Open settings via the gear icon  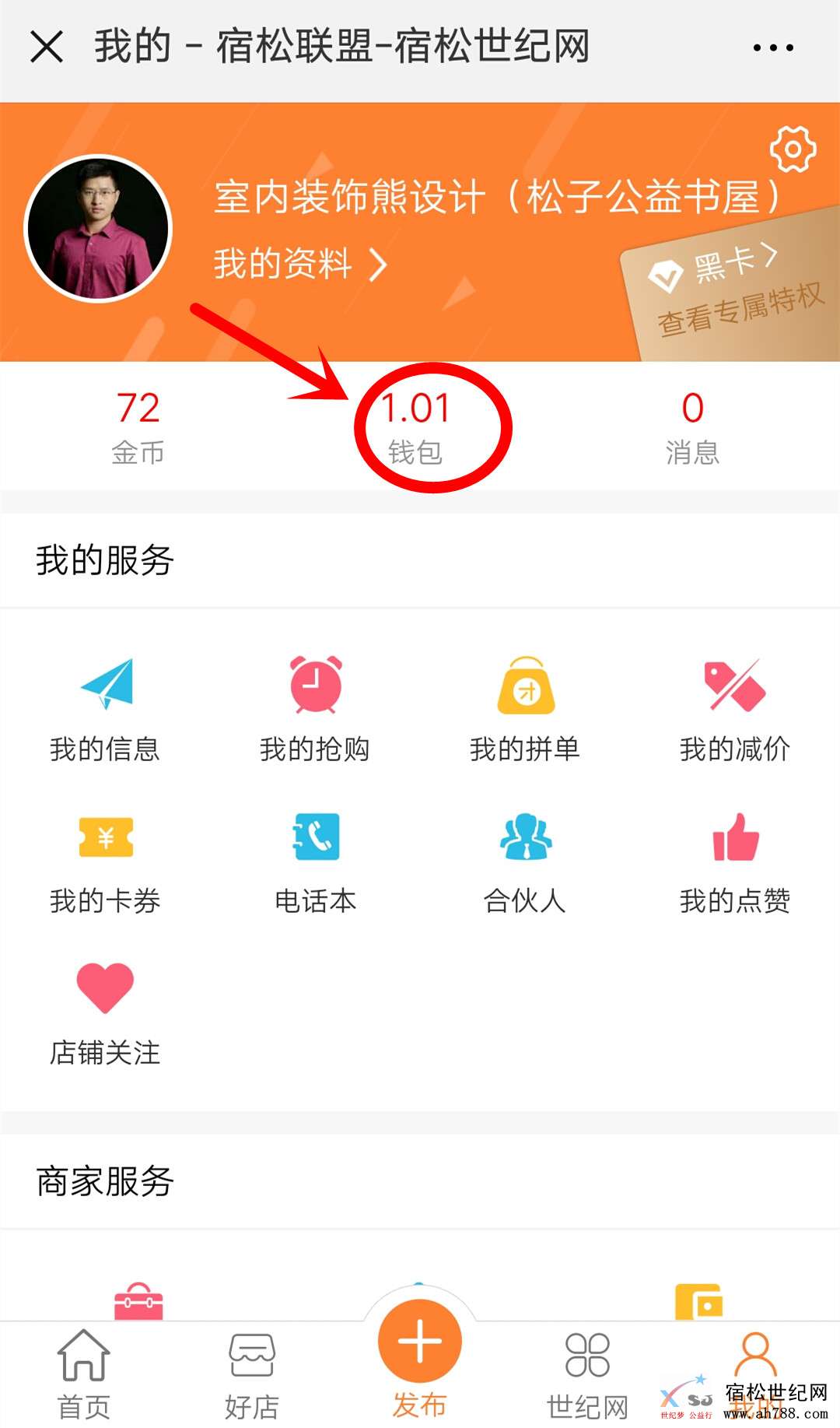[793, 149]
